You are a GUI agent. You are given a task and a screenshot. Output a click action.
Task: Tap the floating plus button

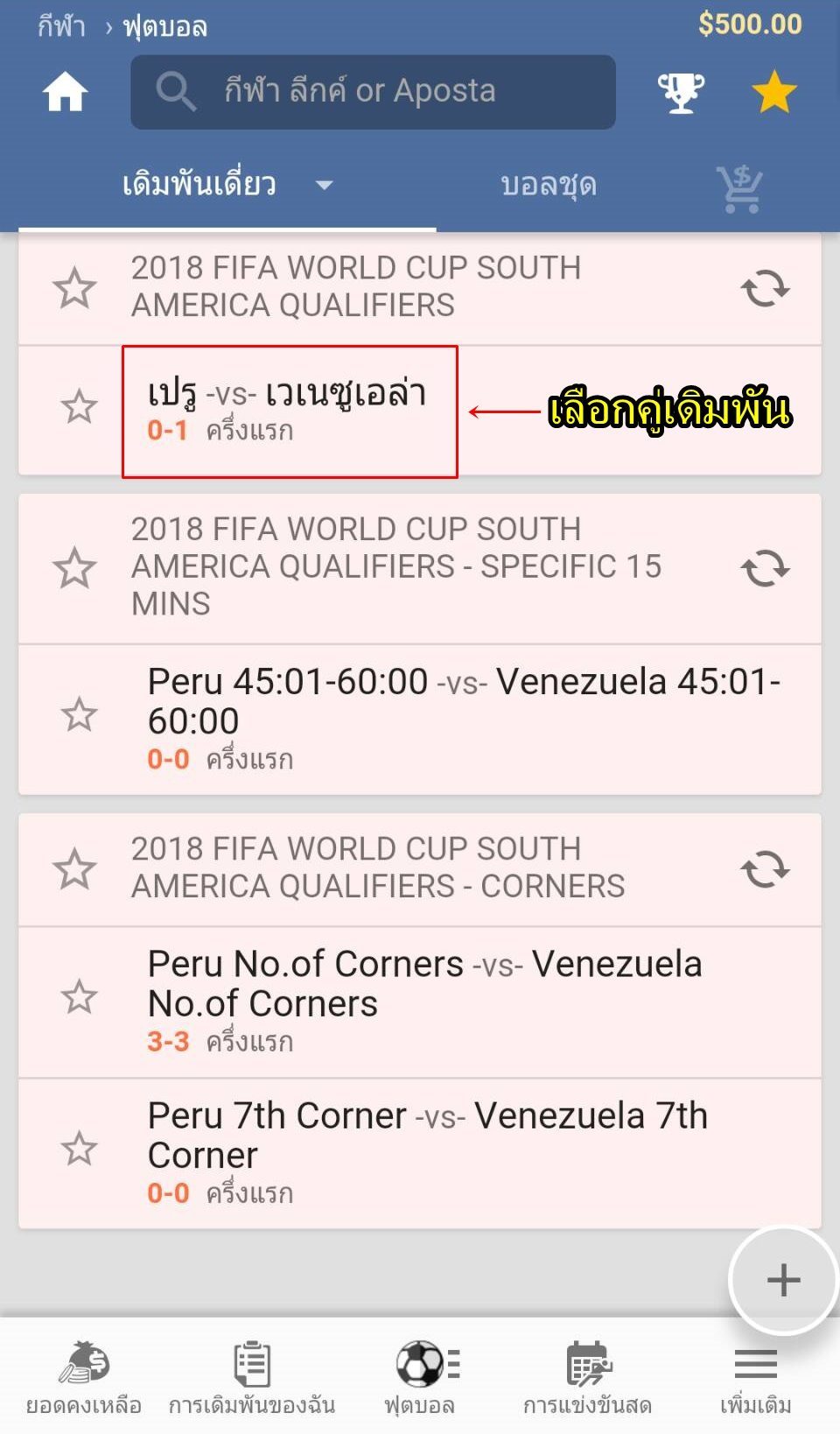pyautogui.click(x=783, y=1280)
